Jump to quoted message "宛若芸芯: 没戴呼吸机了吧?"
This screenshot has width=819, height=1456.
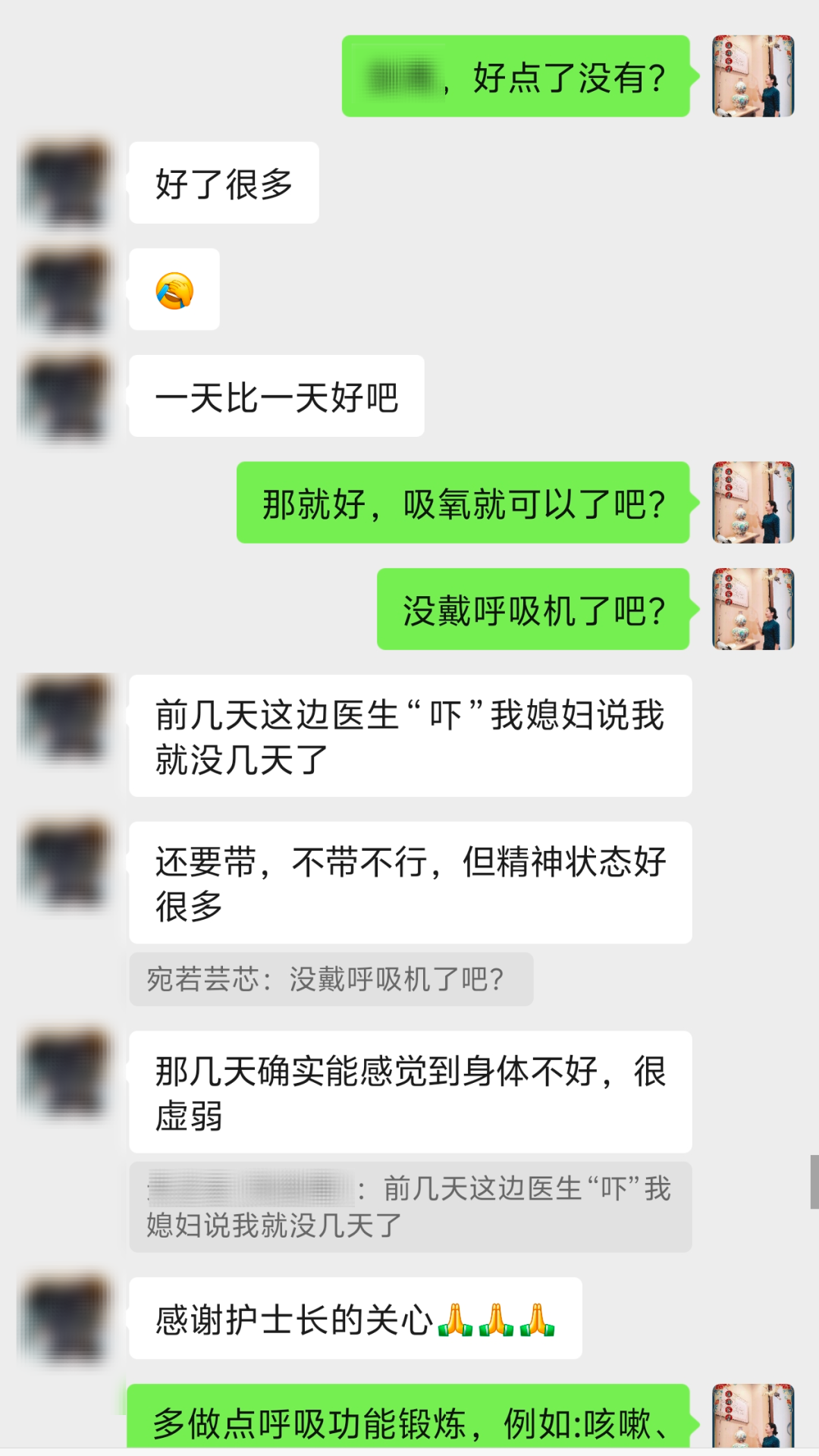coord(331,979)
